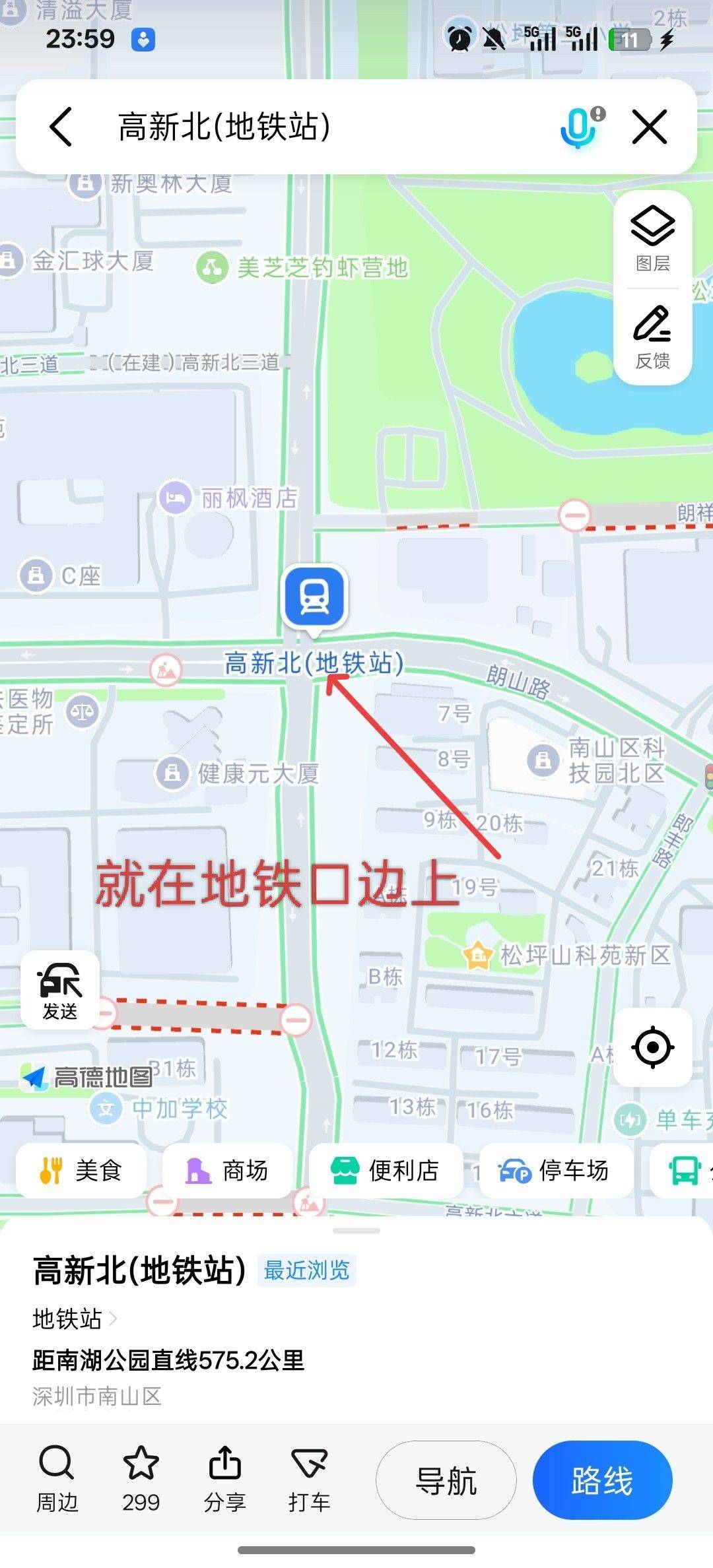The height and width of the screenshot is (1568, 713).
Task: Recenter map on current location
Action: [x=652, y=1047]
